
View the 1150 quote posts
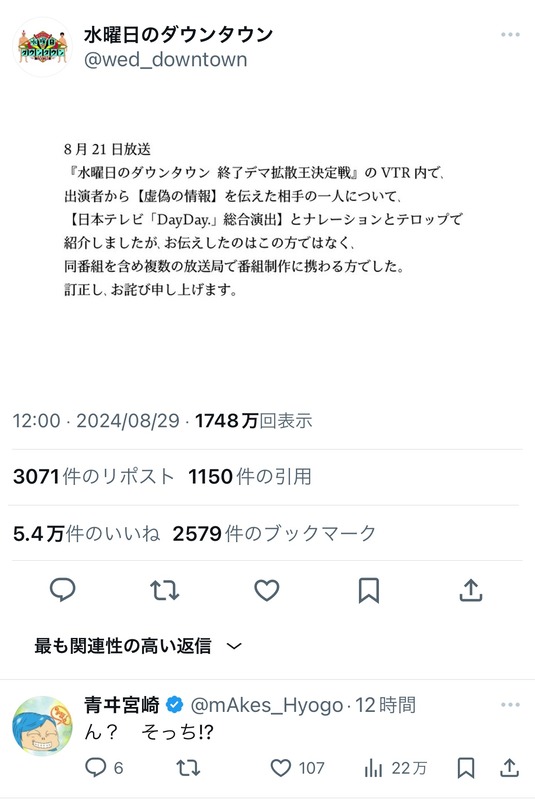tap(250, 477)
